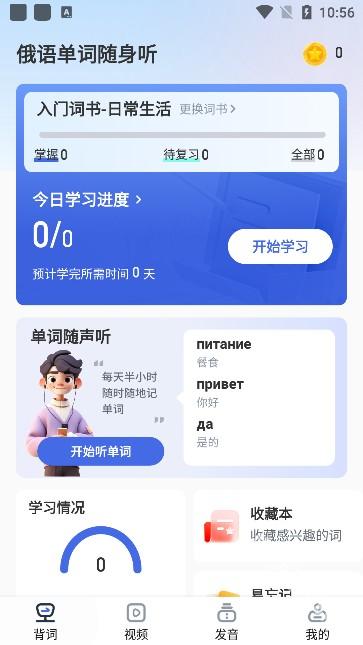Switch to the 发音 tab
This screenshot has height=645, width=363.
(226, 621)
